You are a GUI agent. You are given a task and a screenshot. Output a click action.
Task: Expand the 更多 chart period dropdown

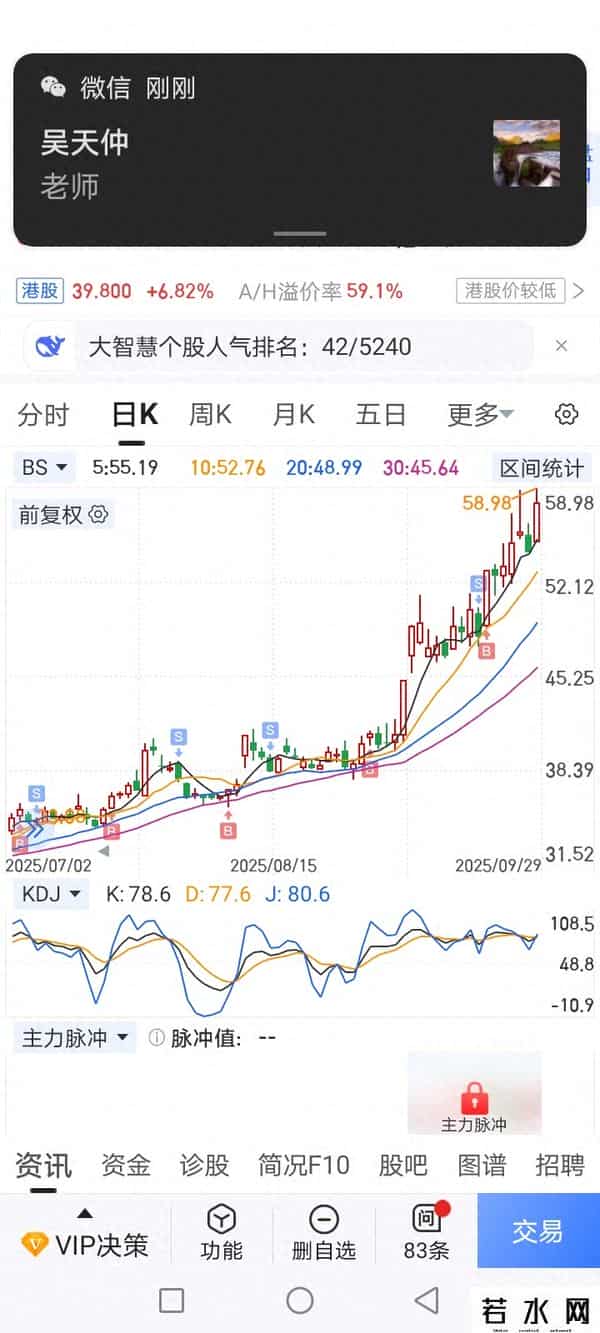pyautogui.click(x=480, y=414)
